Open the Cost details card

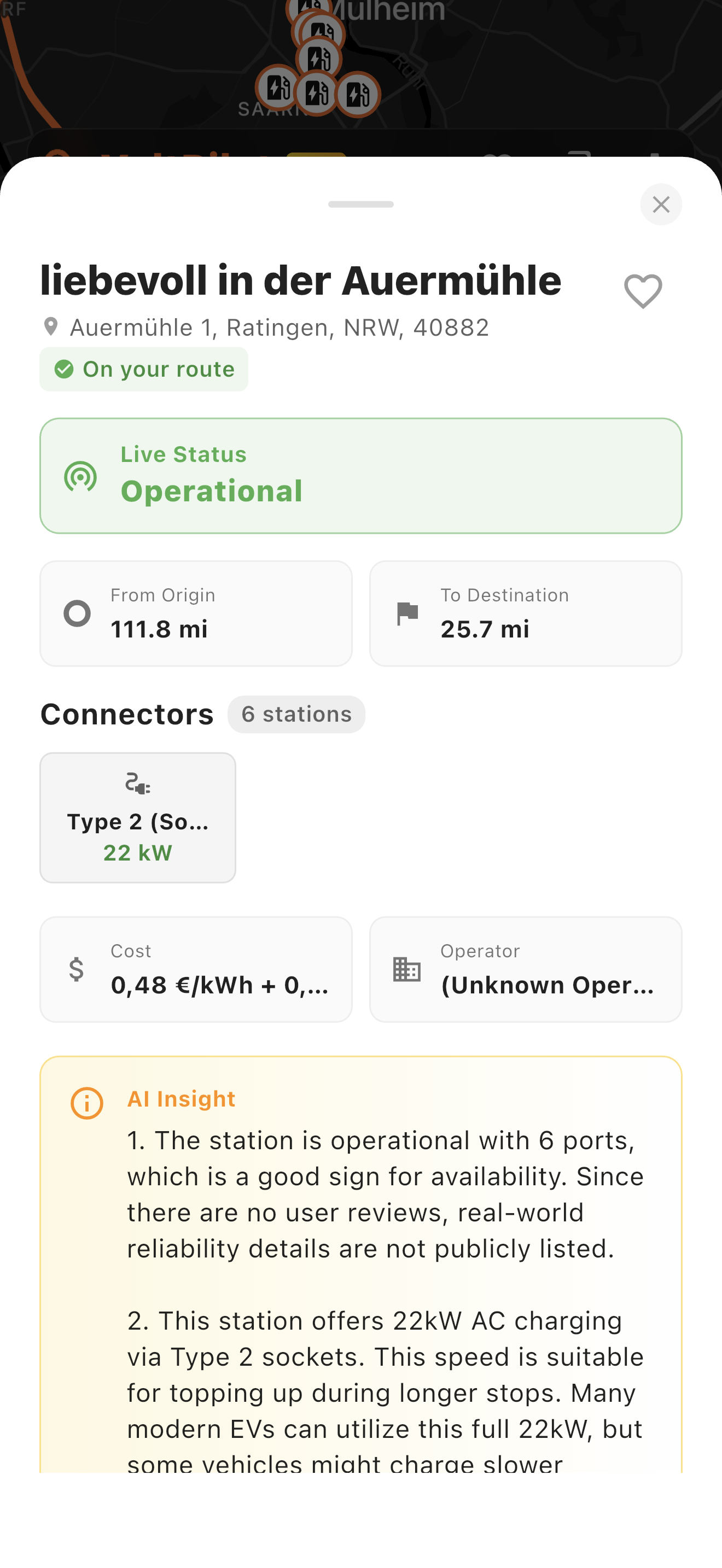[x=196, y=969]
